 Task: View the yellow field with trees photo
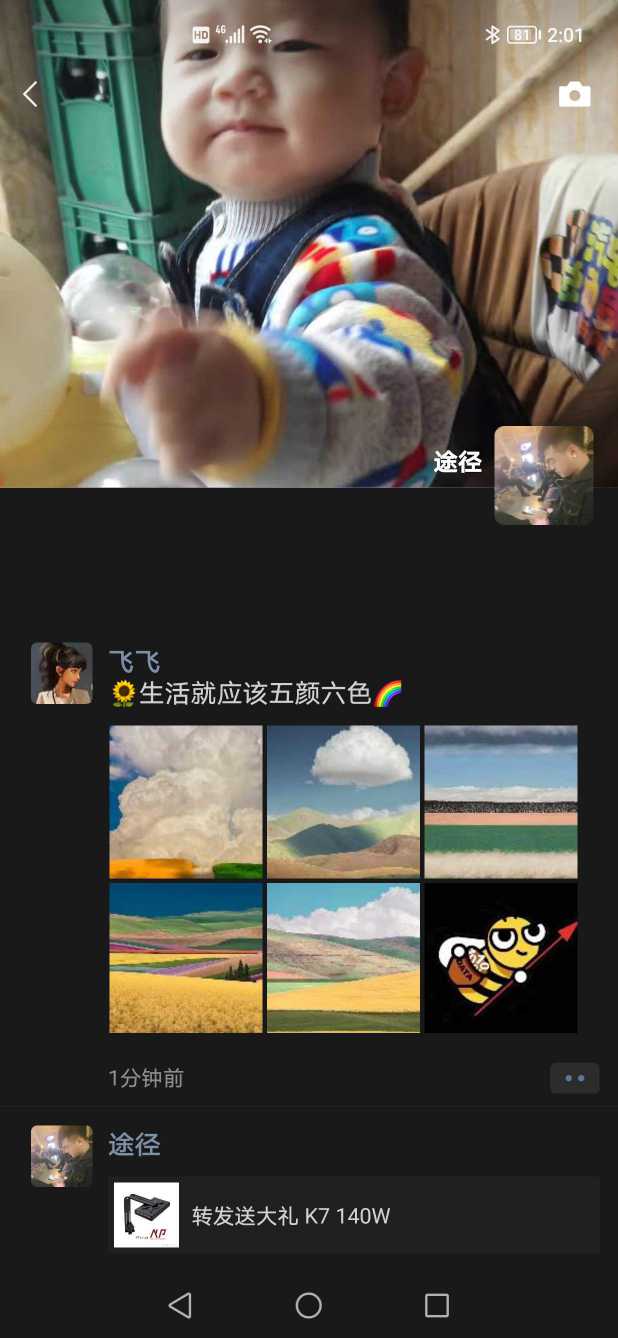click(x=186, y=958)
